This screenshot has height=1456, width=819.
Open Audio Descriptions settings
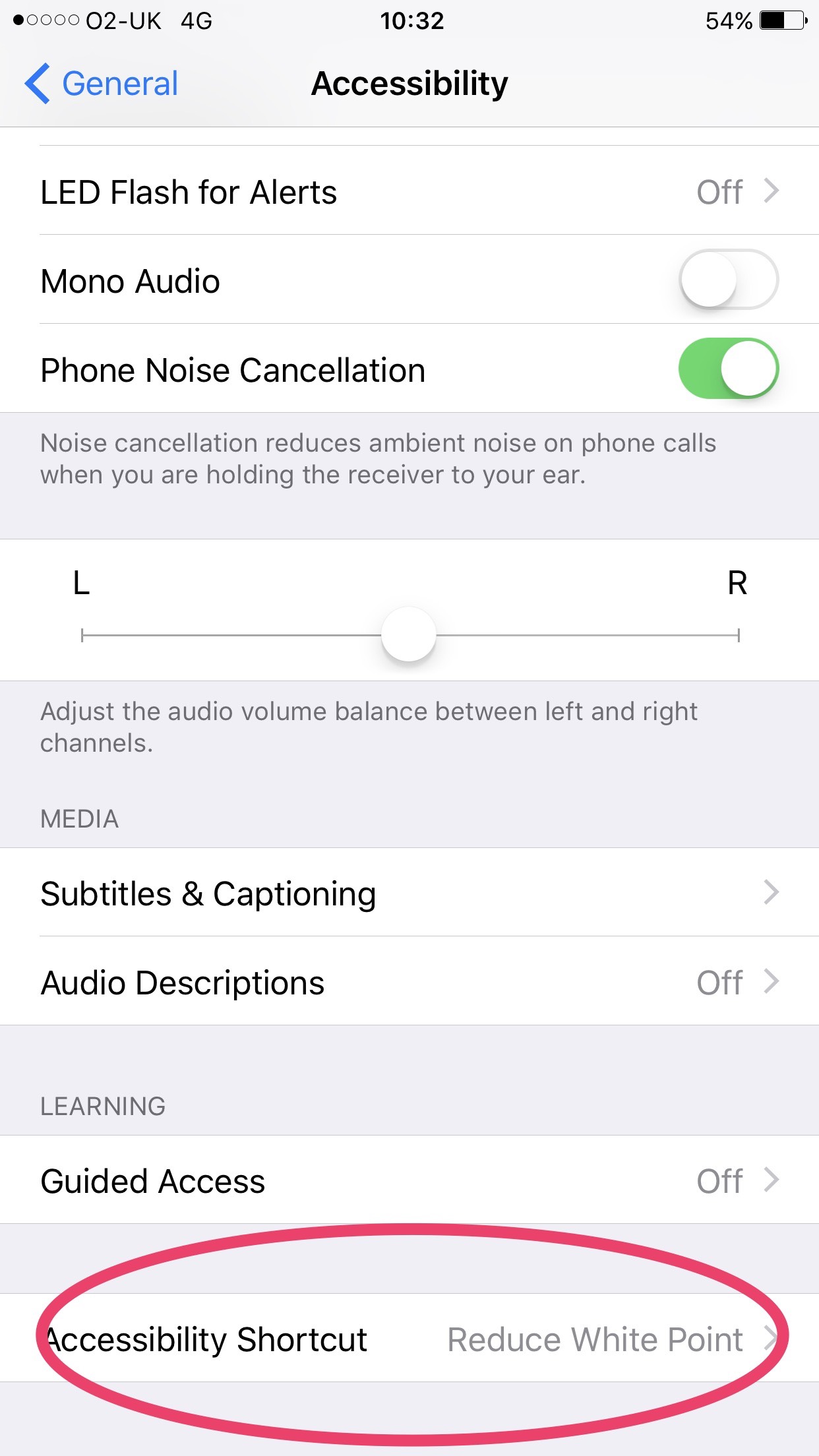pyautogui.click(x=409, y=983)
